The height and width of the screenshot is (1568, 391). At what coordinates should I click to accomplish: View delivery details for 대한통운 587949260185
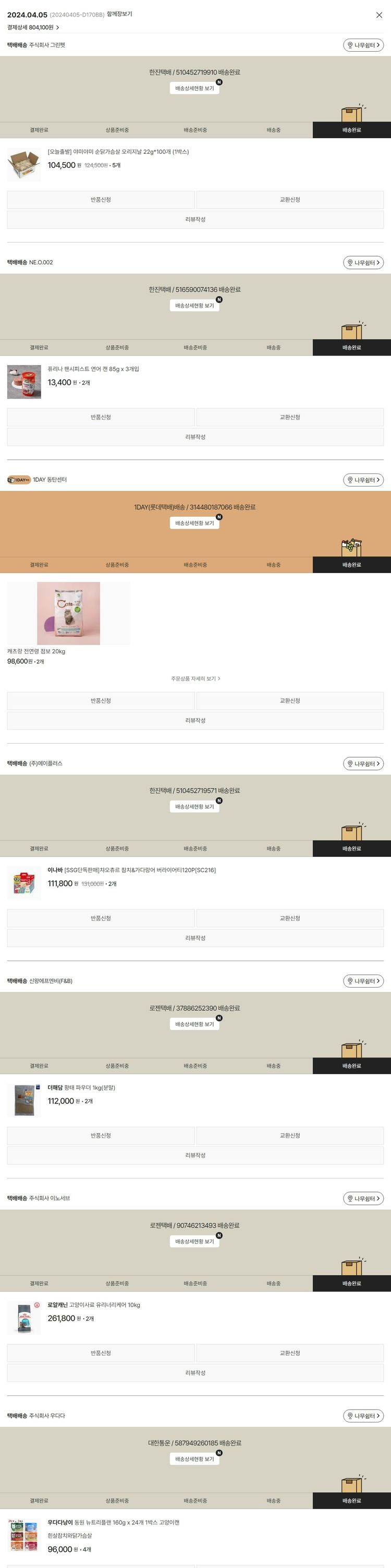(x=194, y=1458)
